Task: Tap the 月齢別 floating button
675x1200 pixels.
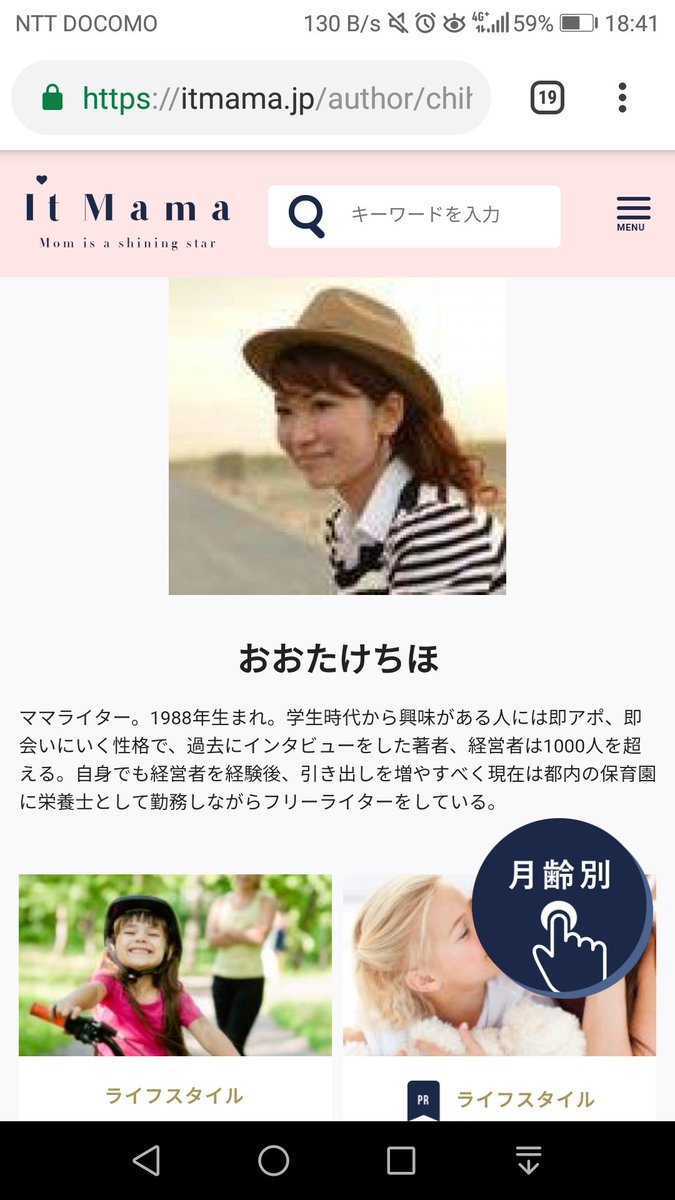Action: [x=561, y=907]
